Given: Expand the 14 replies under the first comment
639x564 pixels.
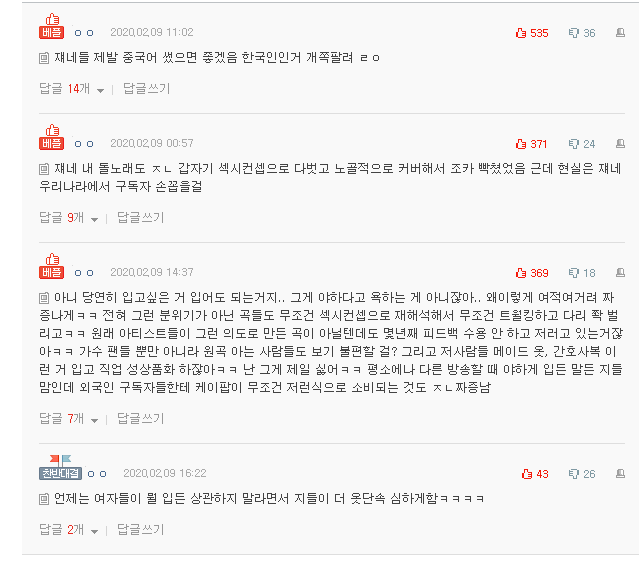Looking at the screenshot, I should point(71,89).
